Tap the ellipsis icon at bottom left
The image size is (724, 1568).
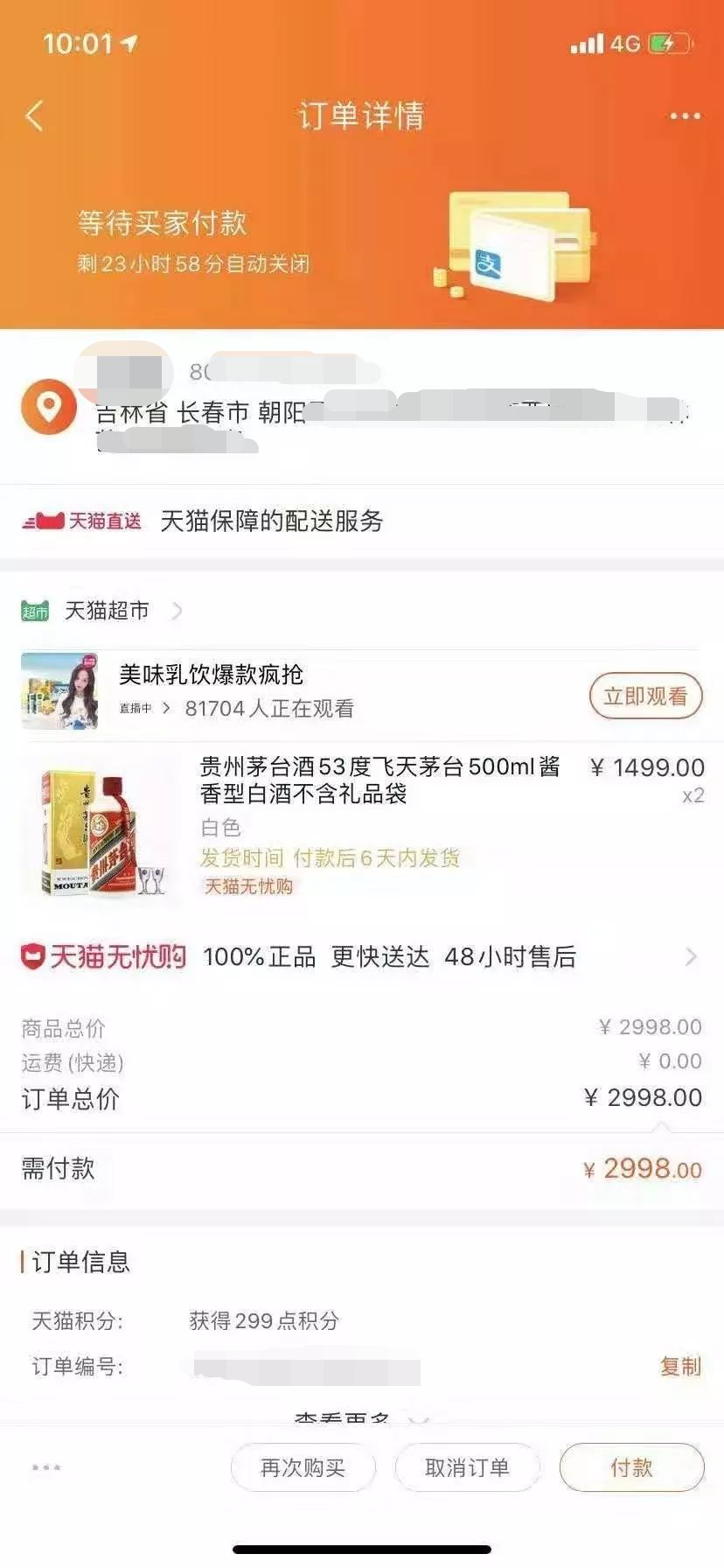click(45, 1467)
